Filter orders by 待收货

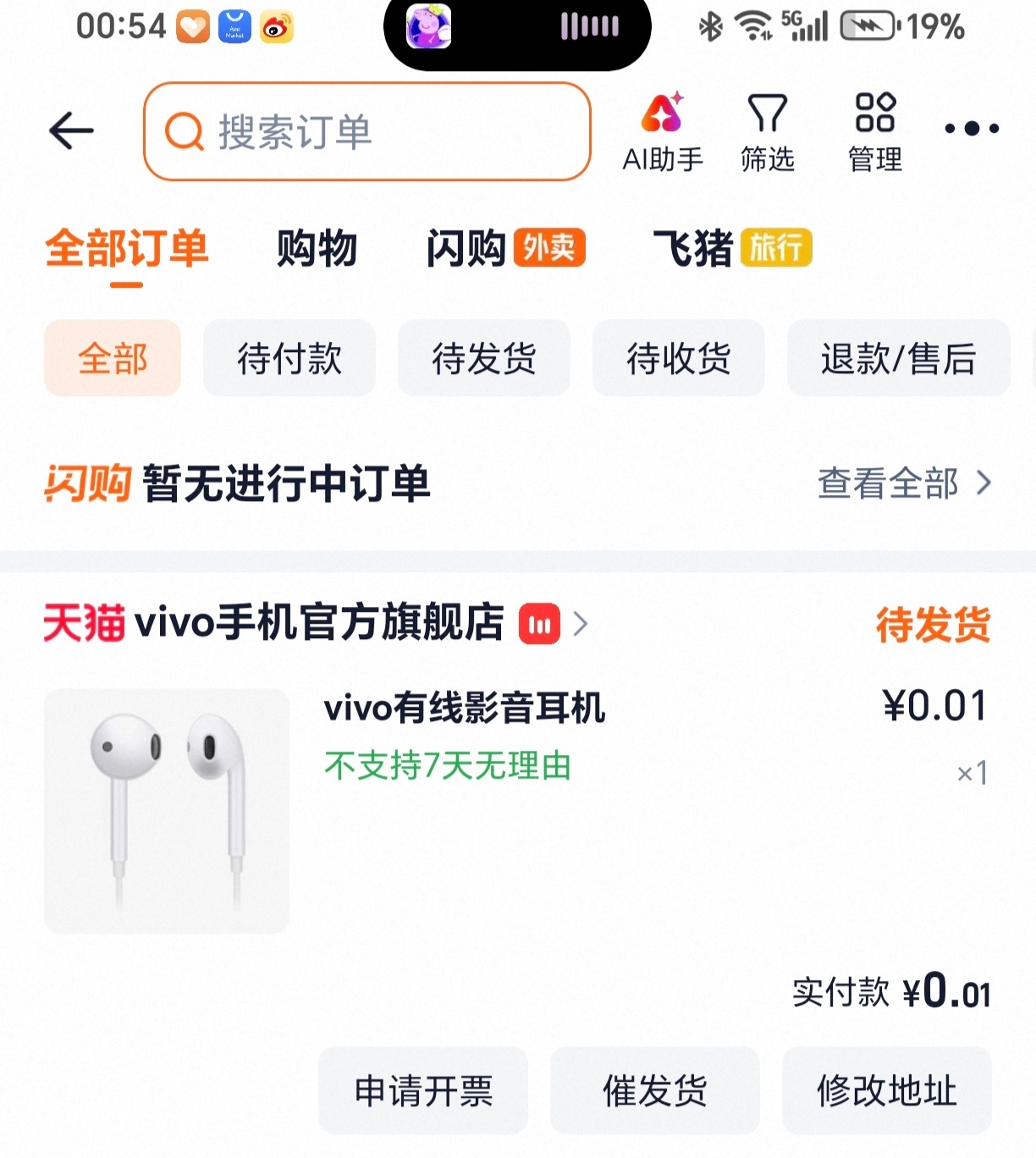[x=679, y=358]
